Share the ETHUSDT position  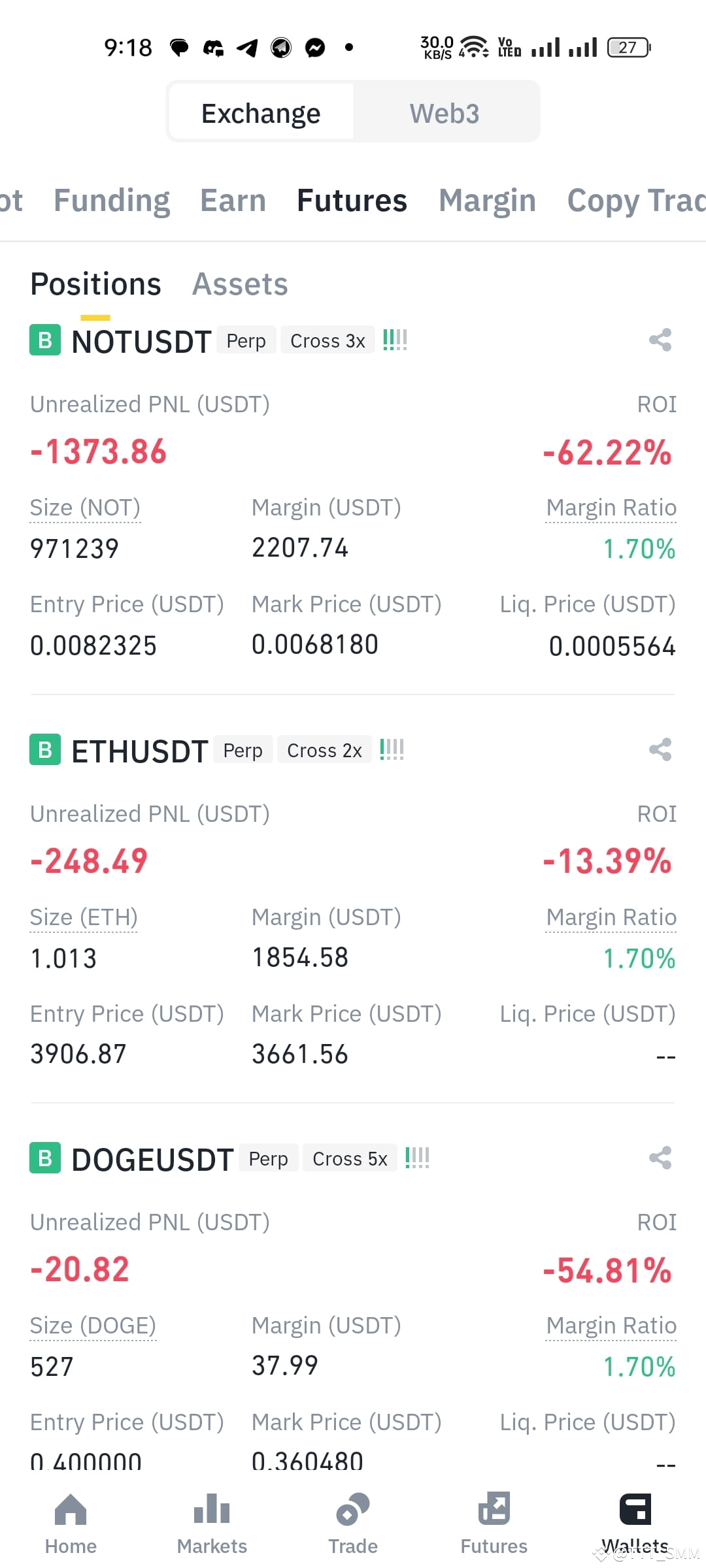point(660,749)
